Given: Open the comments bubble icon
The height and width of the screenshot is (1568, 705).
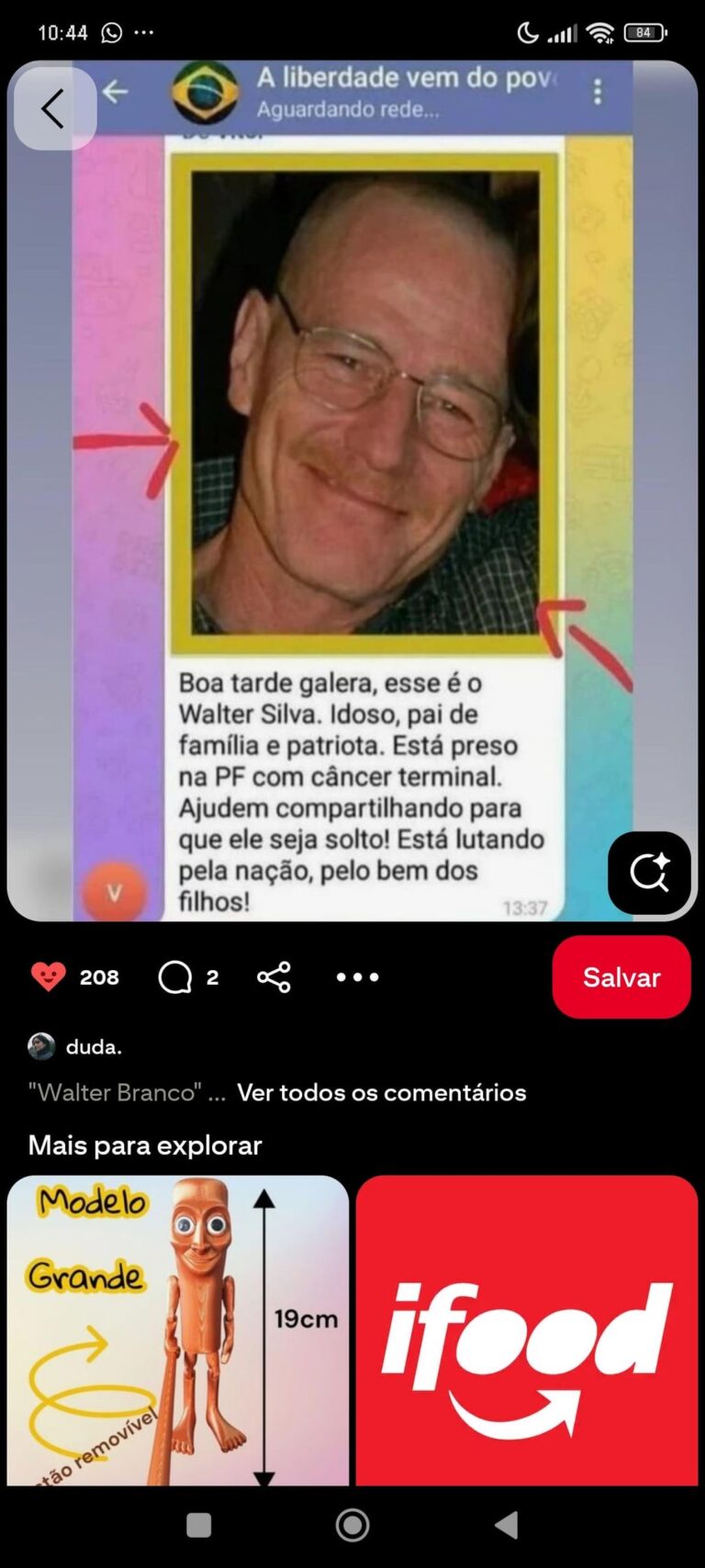Looking at the screenshot, I should point(175,976).
